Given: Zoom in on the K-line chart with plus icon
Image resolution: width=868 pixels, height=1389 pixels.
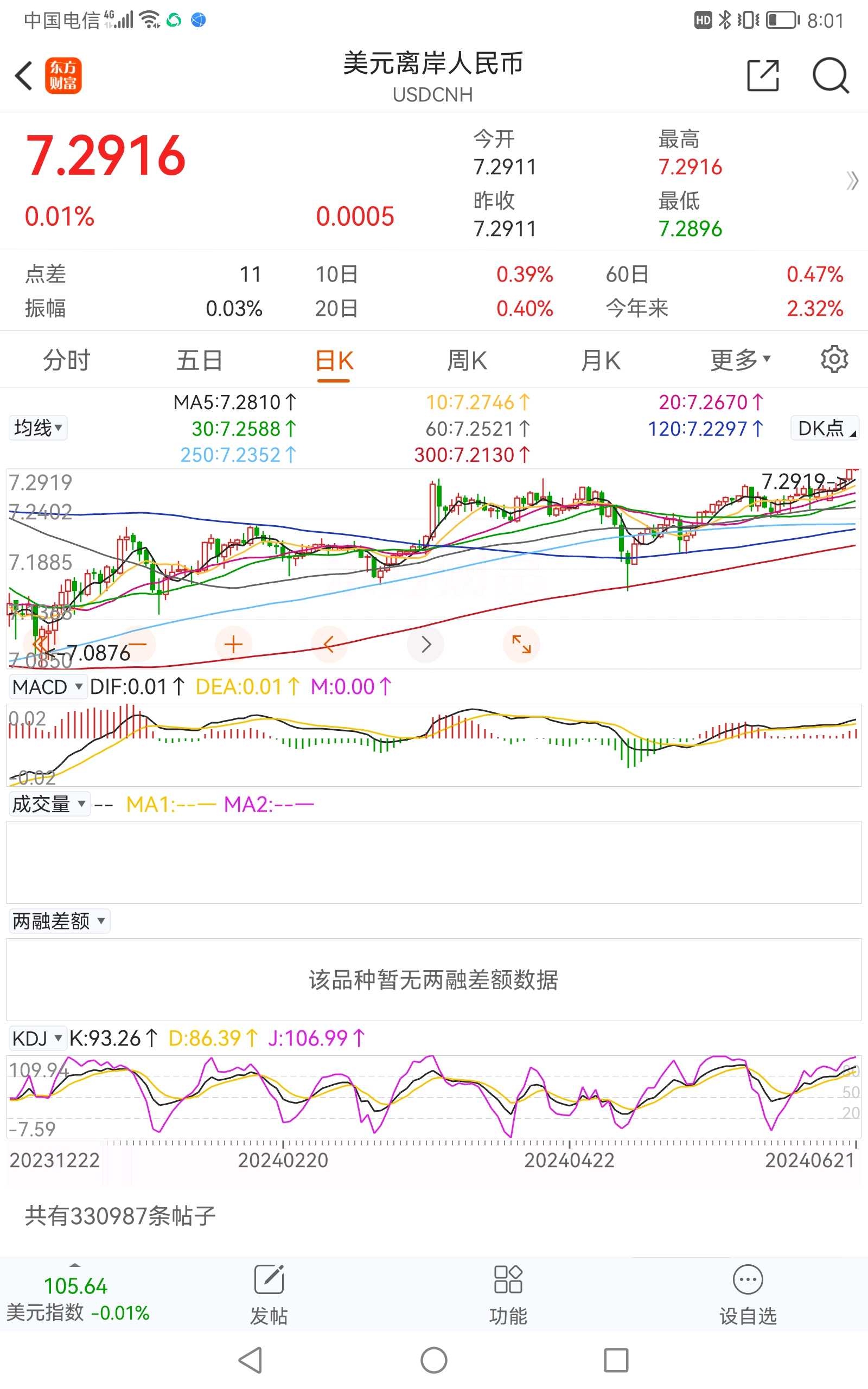Looking at the screenshot, I should pyautogui.click(x=233, y=645).
